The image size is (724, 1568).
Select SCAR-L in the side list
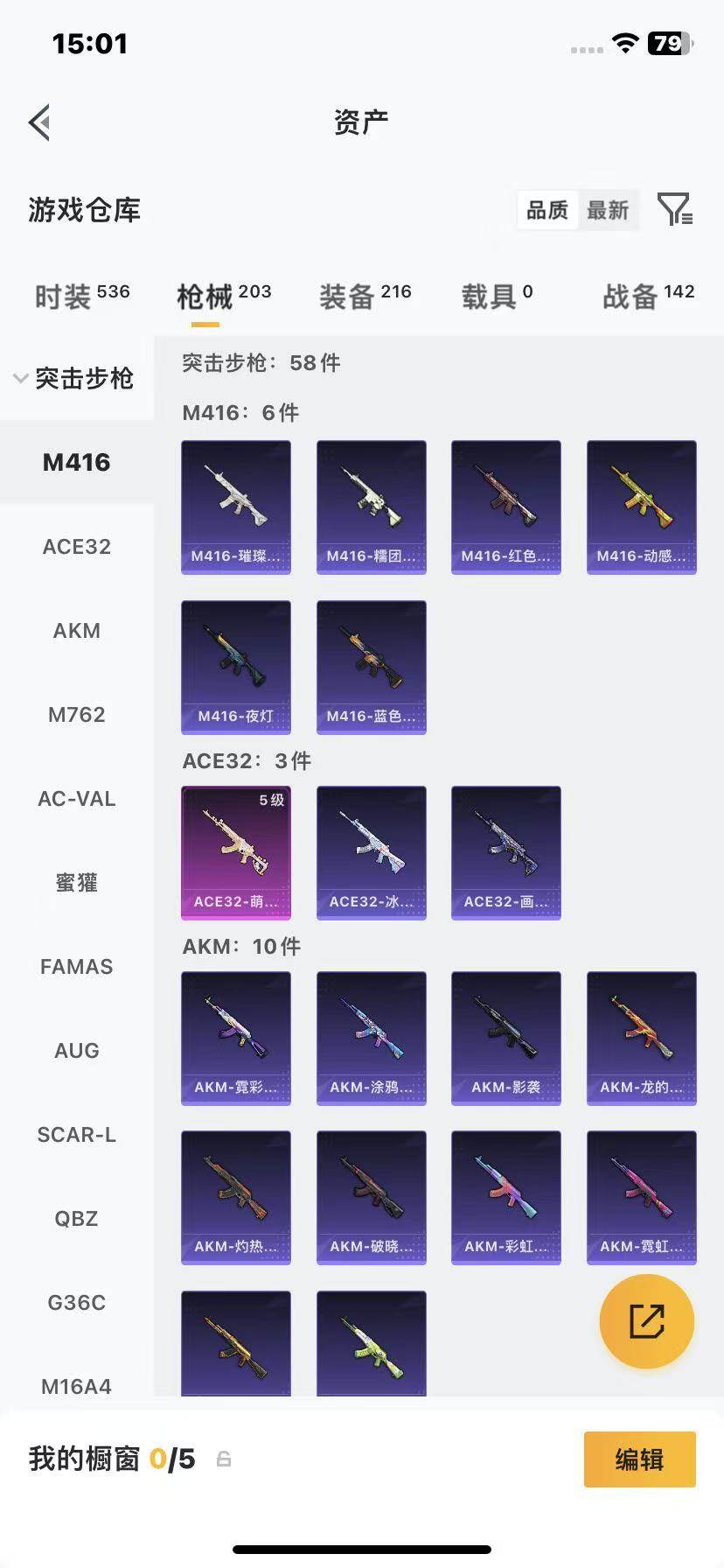(x=77, y=1135)
